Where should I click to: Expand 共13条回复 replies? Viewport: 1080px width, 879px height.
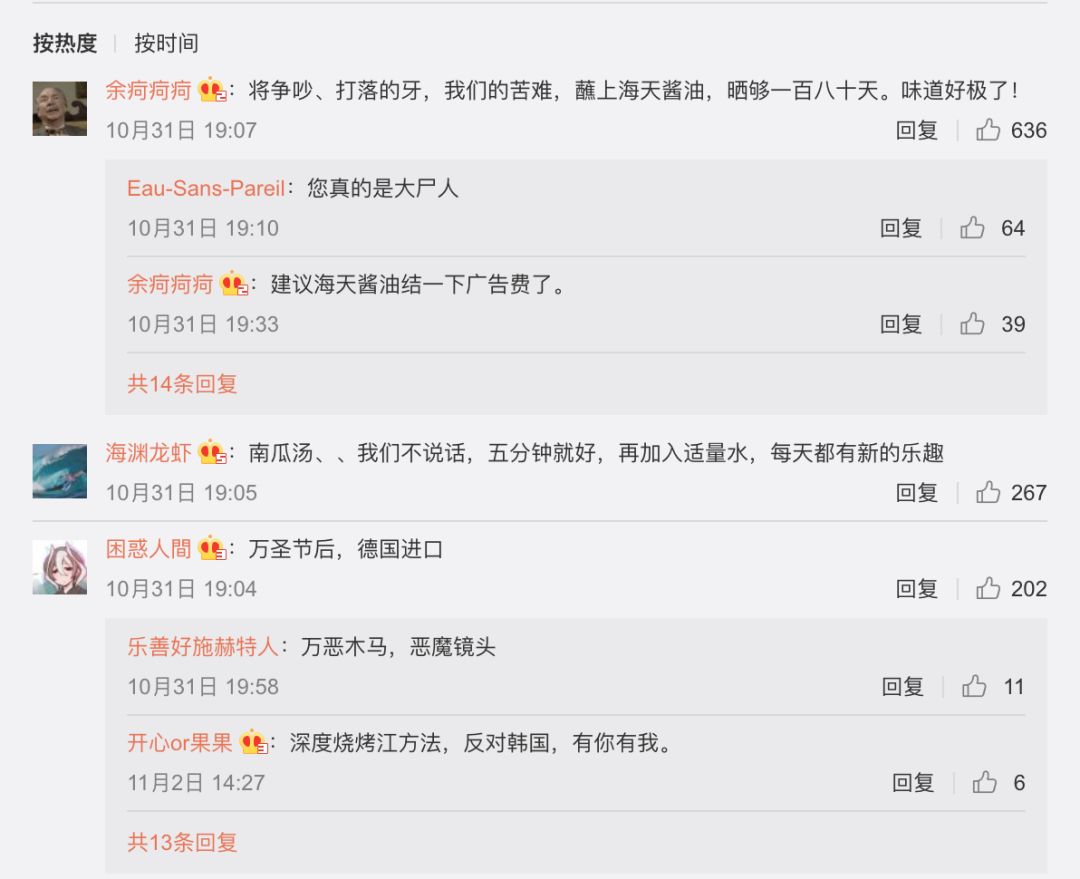click(182, 843)
